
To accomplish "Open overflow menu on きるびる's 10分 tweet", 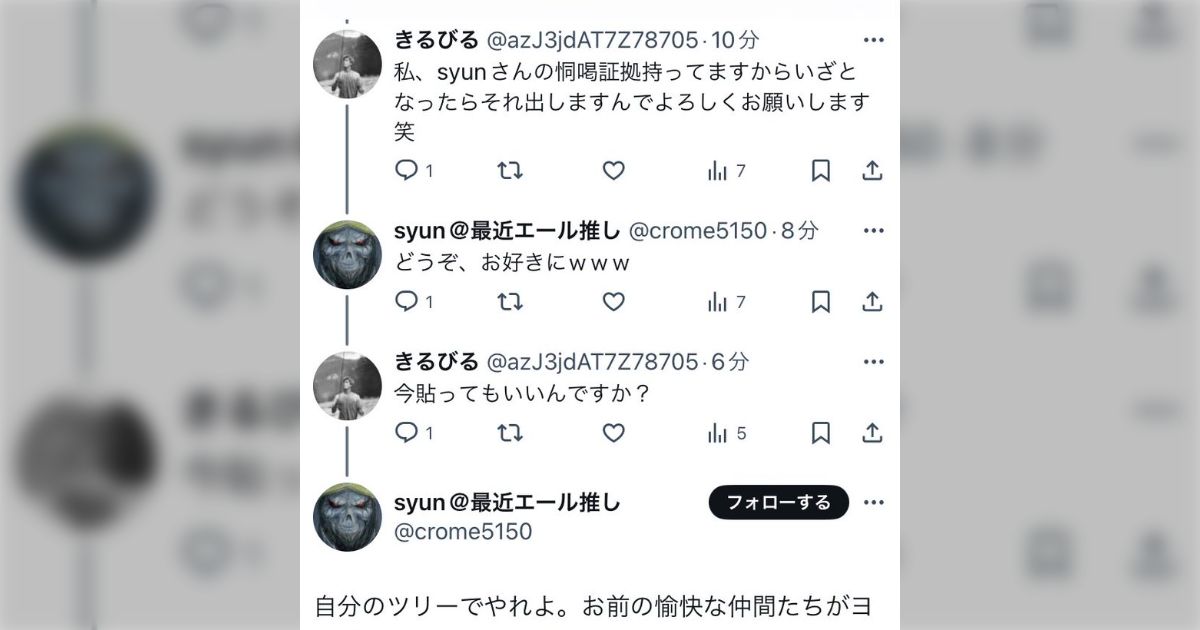I will pos(873,40).
